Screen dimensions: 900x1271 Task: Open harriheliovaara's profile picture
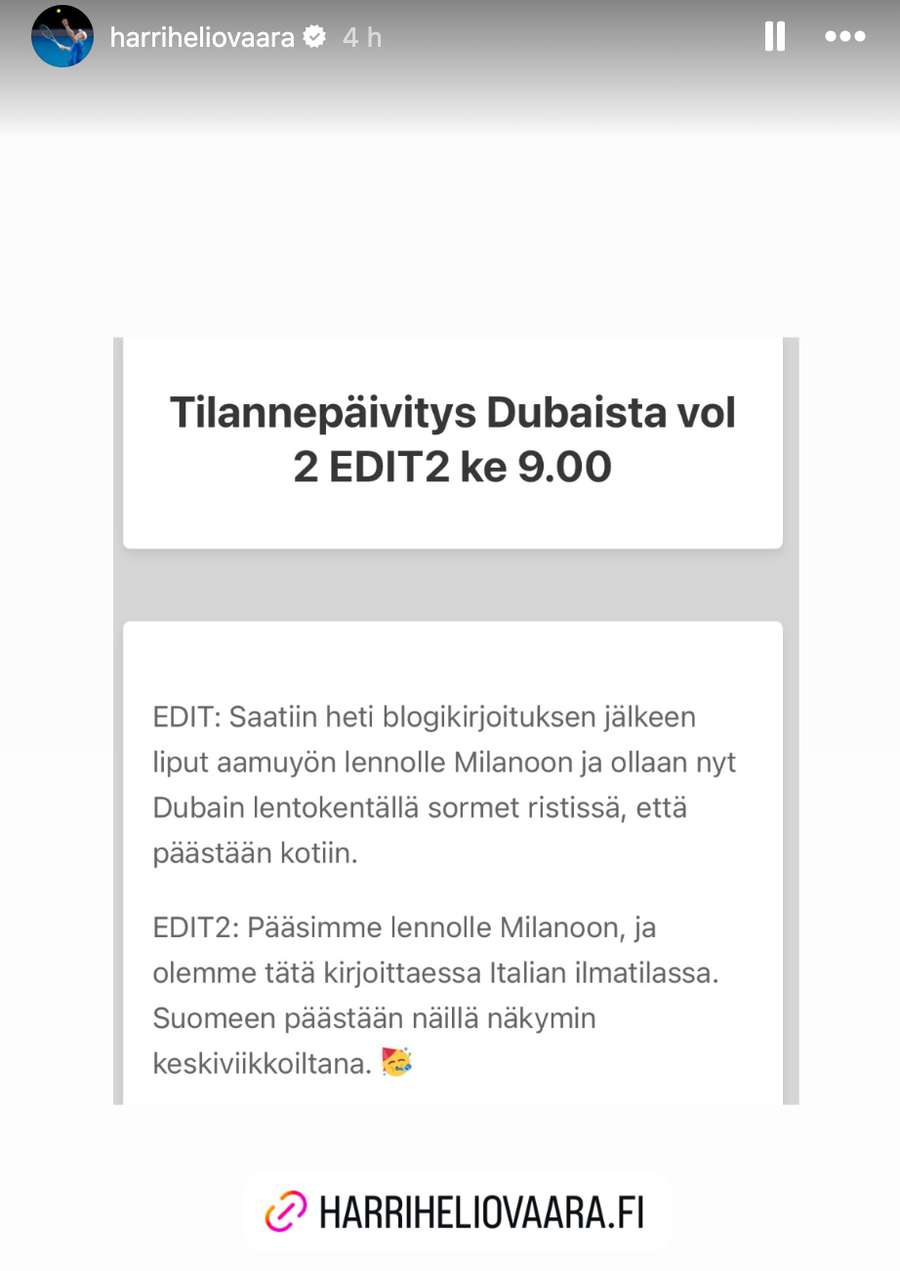62,37
